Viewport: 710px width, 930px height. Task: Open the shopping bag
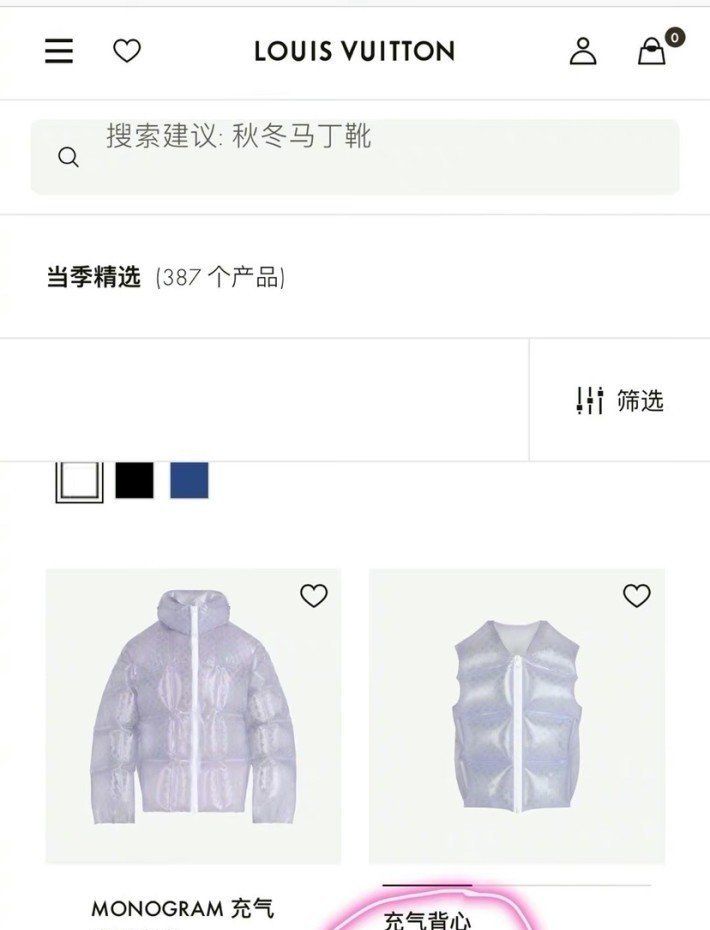coord(653,51)
